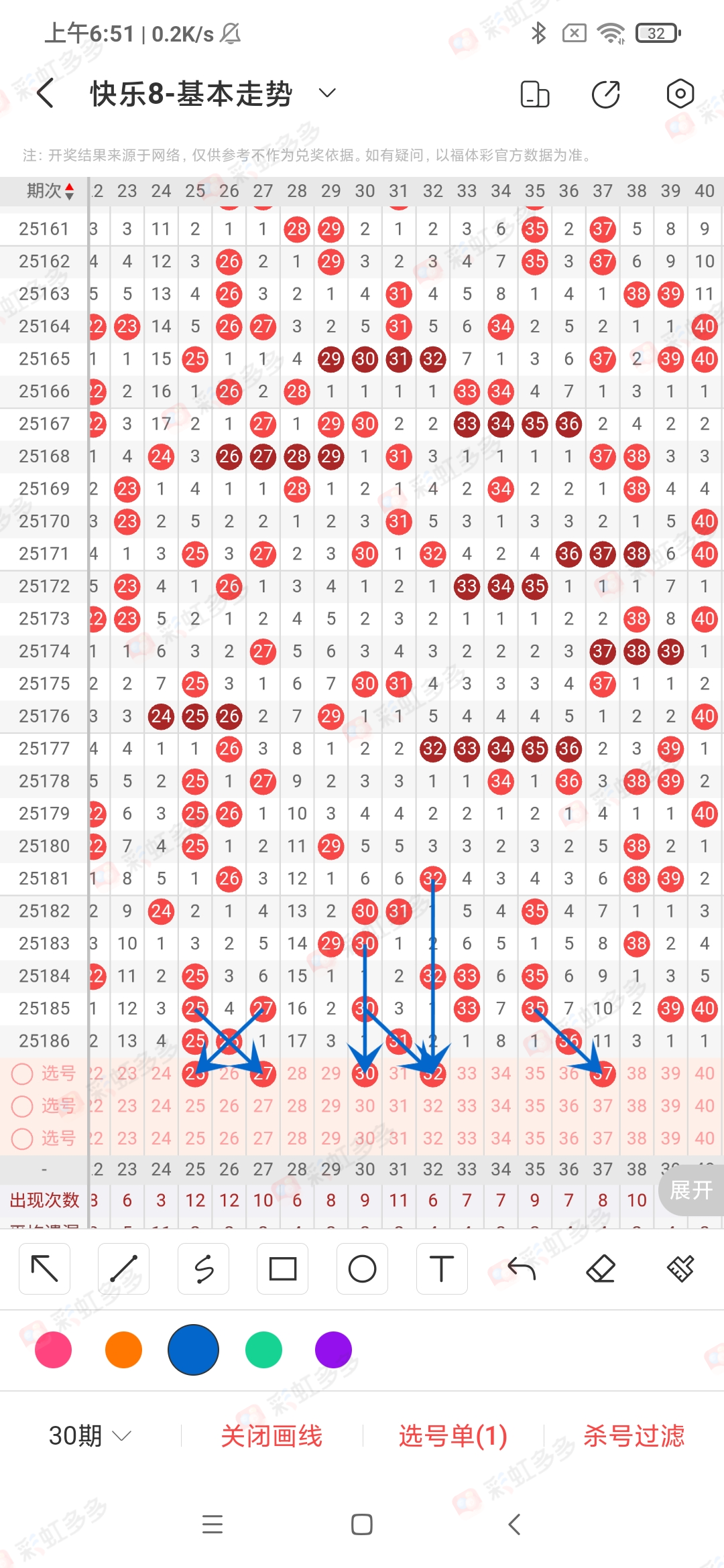Share this trend chart
The height and width of the screenshot is (1568, 724).
tap(606, 94)
